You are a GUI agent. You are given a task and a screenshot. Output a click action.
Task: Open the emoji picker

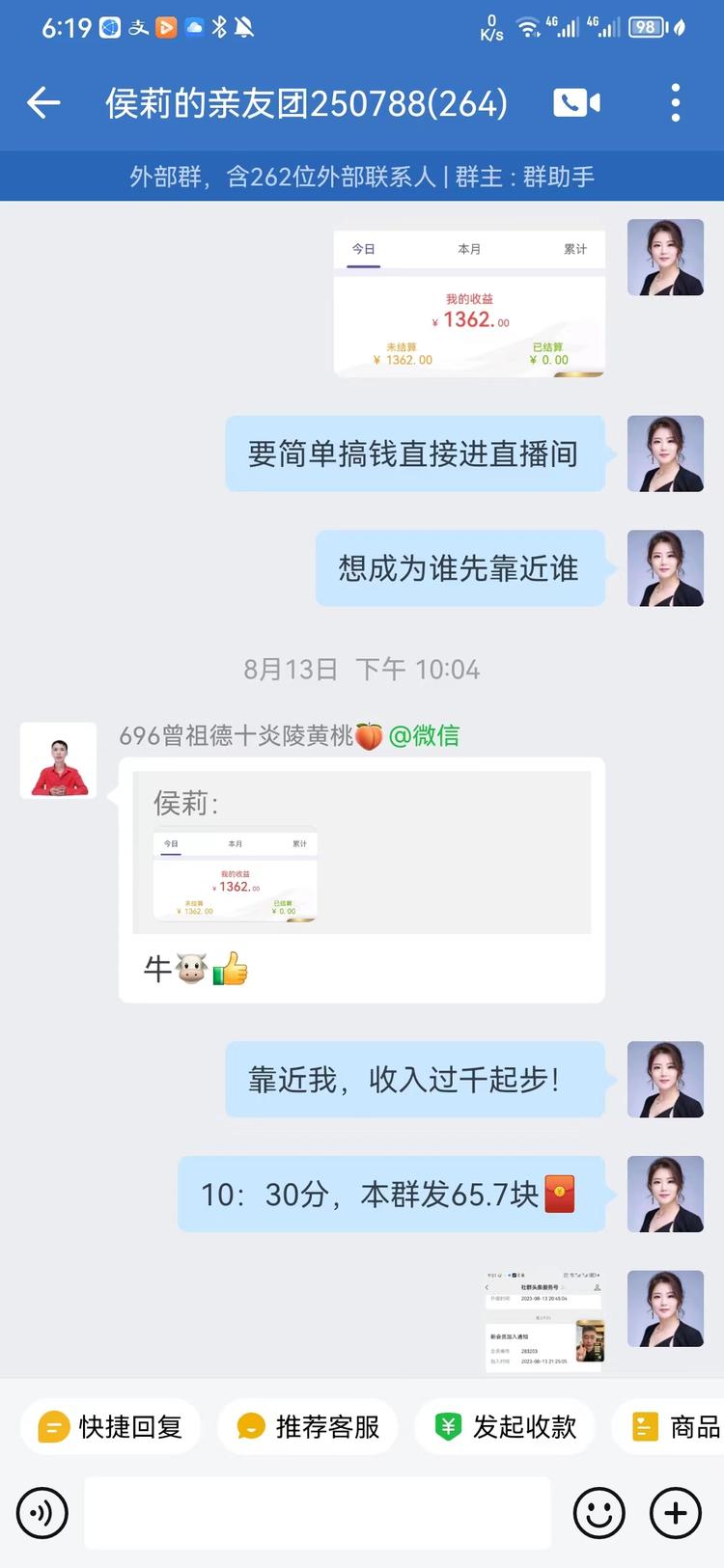pyautogui.click(x=599, y=1513)
